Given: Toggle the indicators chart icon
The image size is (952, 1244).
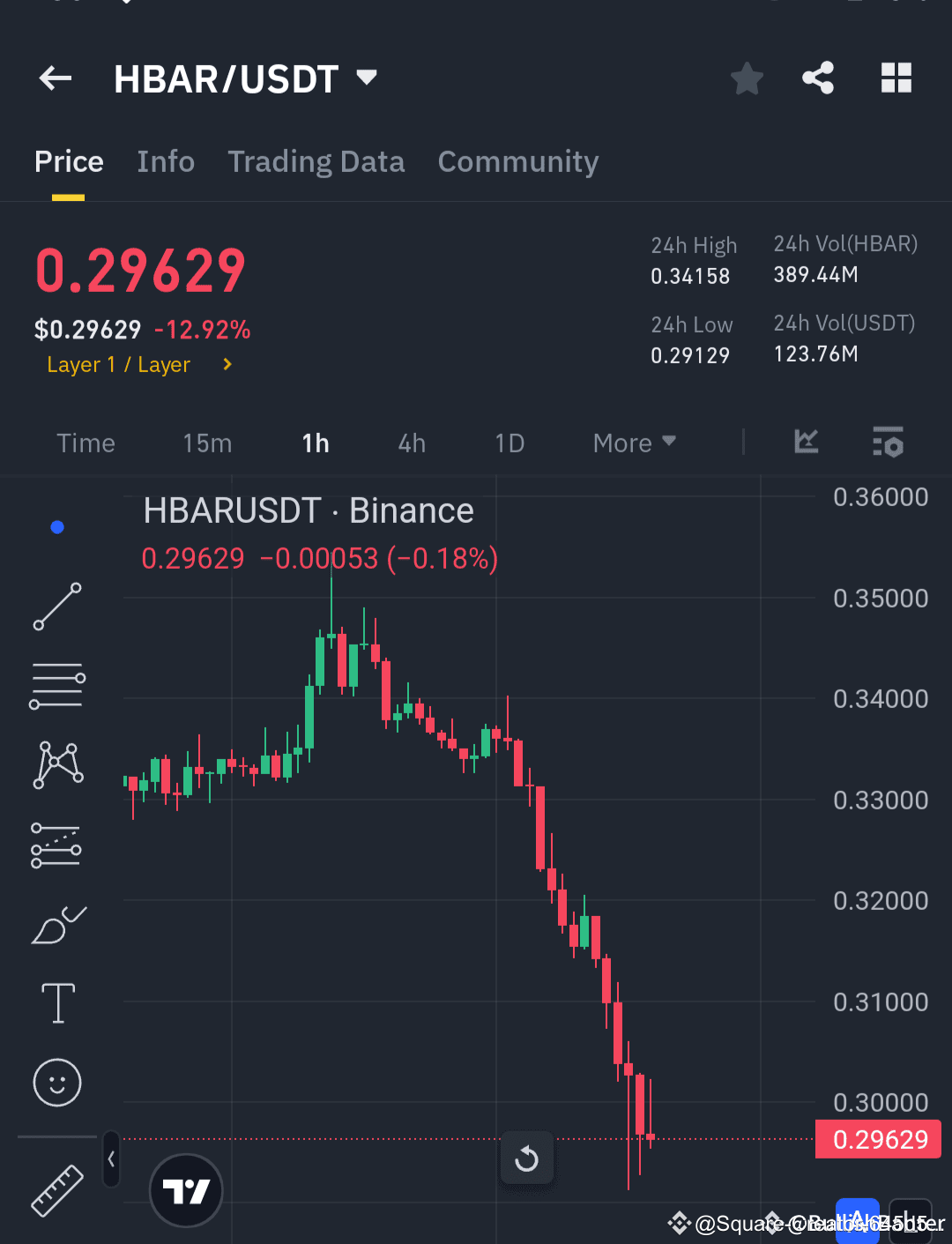Looking at the screenshot, I should (x=805, y=443).
